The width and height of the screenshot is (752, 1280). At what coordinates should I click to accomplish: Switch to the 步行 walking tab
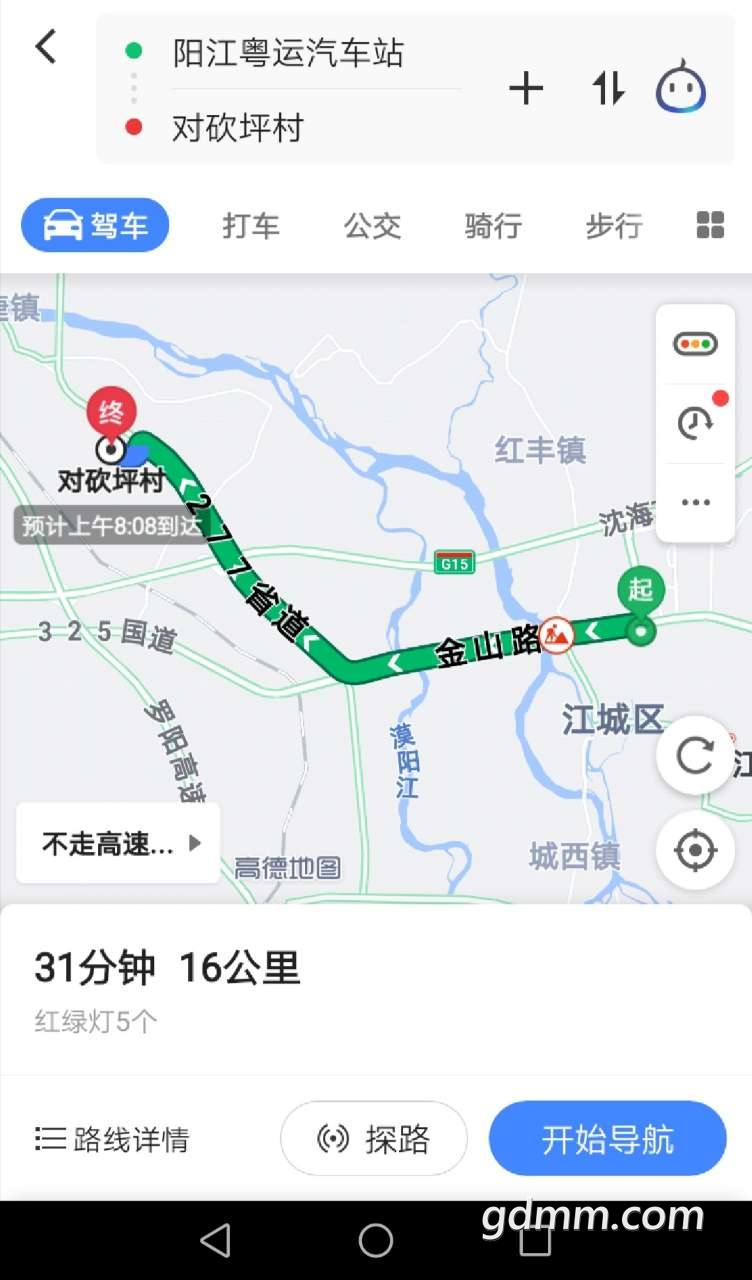pyautogui.click(x=613, y=226)
